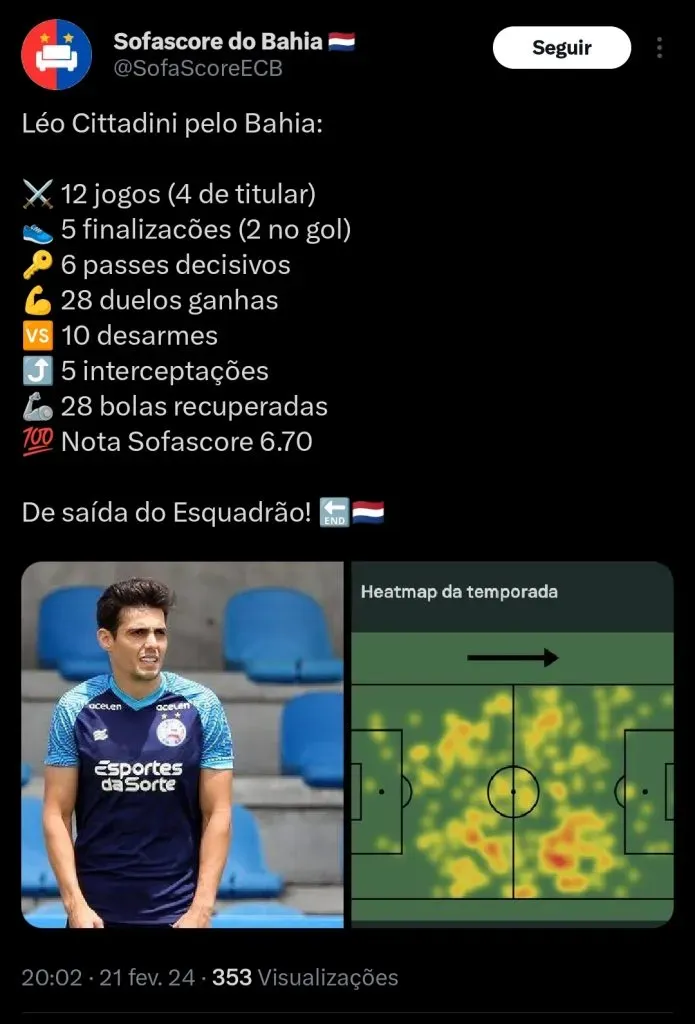Open the @SofaScoreECB handle profile
This screenshot has width=695, height=1024.
point(197,69)
